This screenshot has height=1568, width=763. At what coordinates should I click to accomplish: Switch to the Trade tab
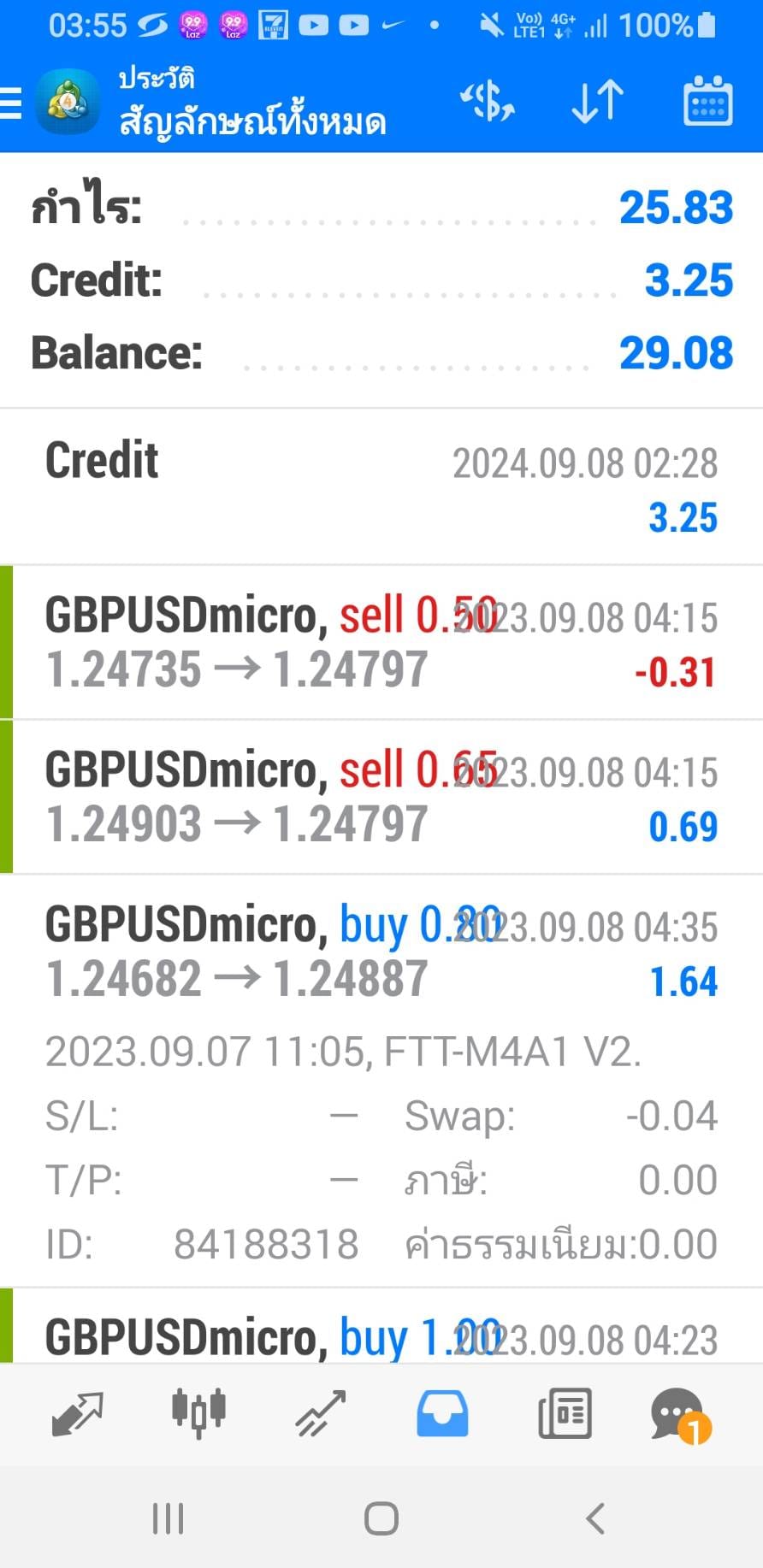(x=321, y=1413)
